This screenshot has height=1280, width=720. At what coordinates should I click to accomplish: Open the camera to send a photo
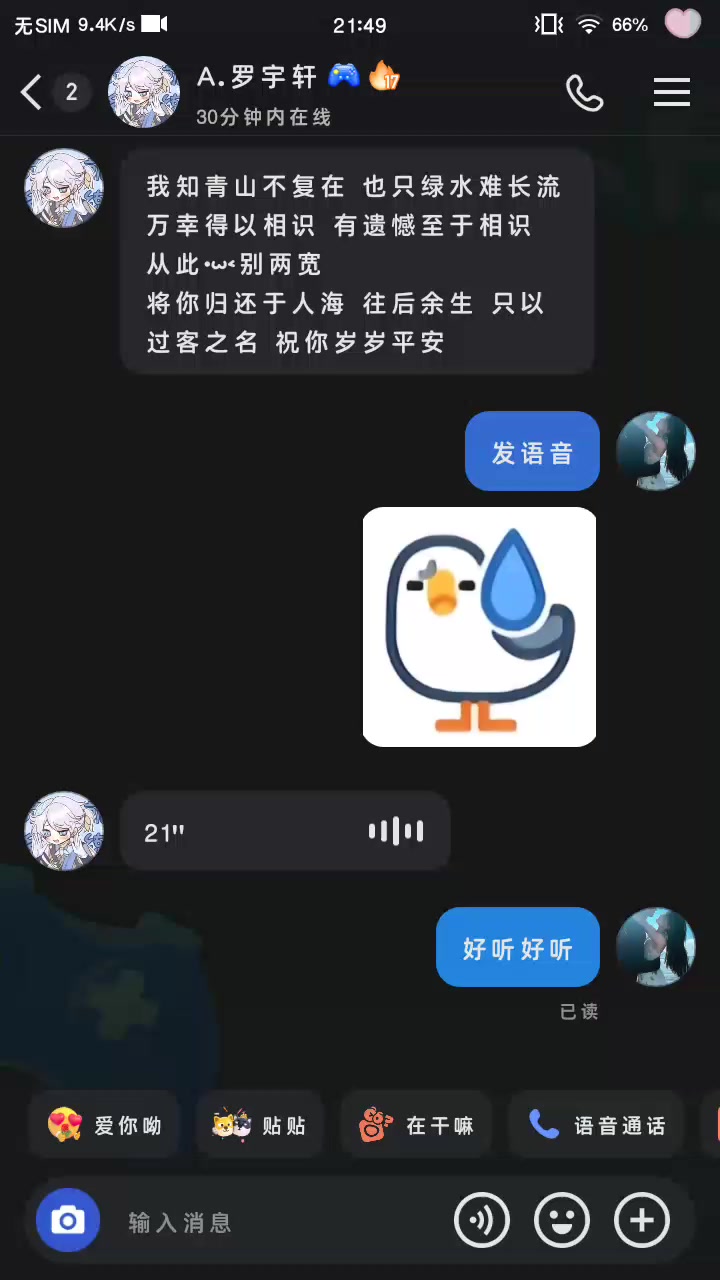[68, 1220]
